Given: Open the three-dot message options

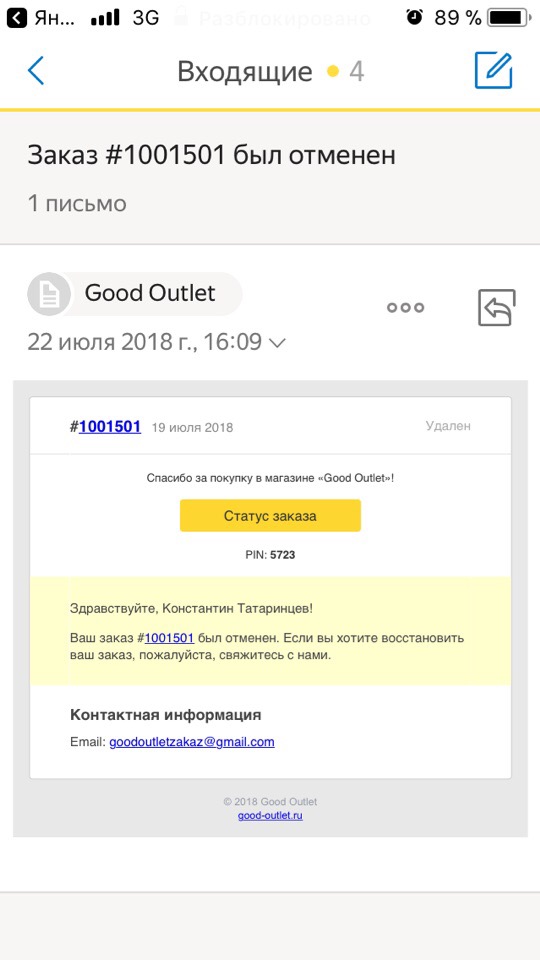Looking at the screenshot, I should point(405,307).
